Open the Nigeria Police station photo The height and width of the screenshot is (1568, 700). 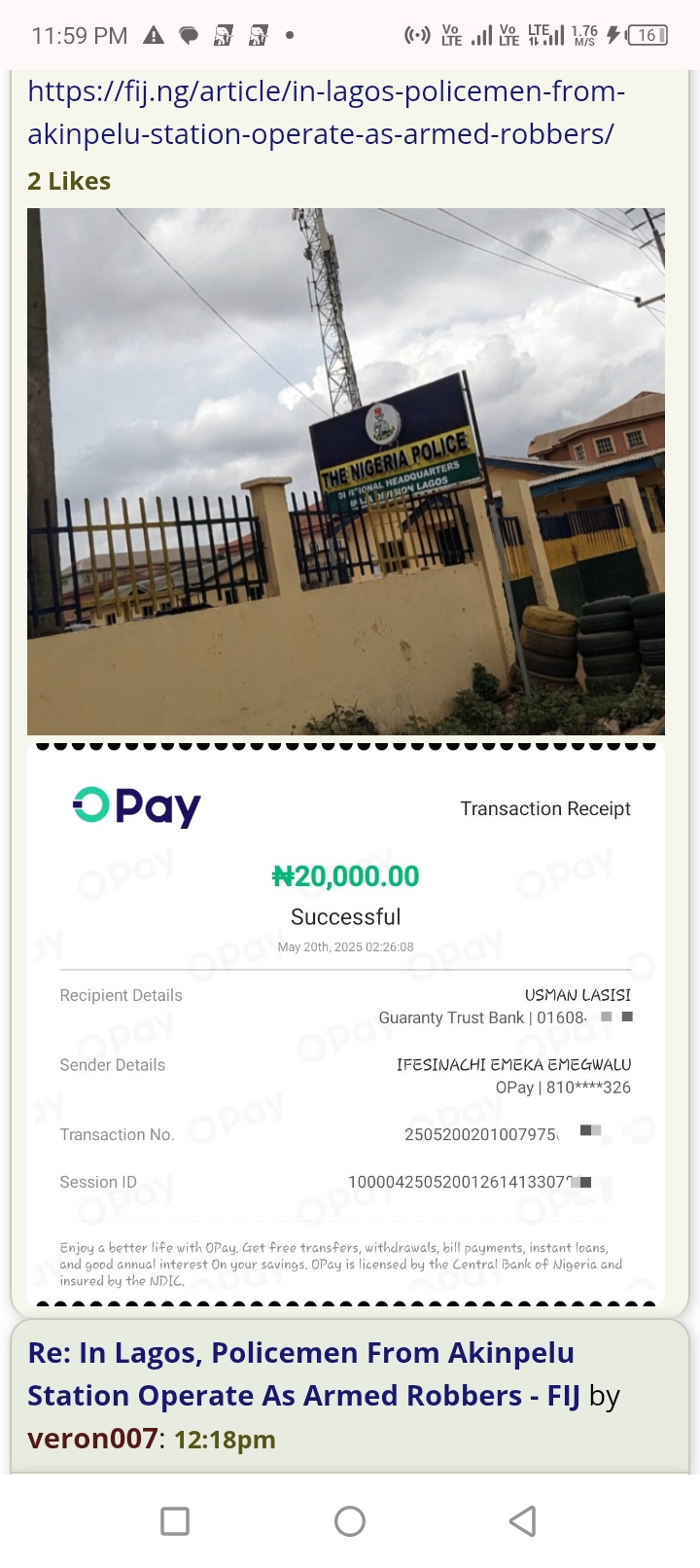point(346,472)
